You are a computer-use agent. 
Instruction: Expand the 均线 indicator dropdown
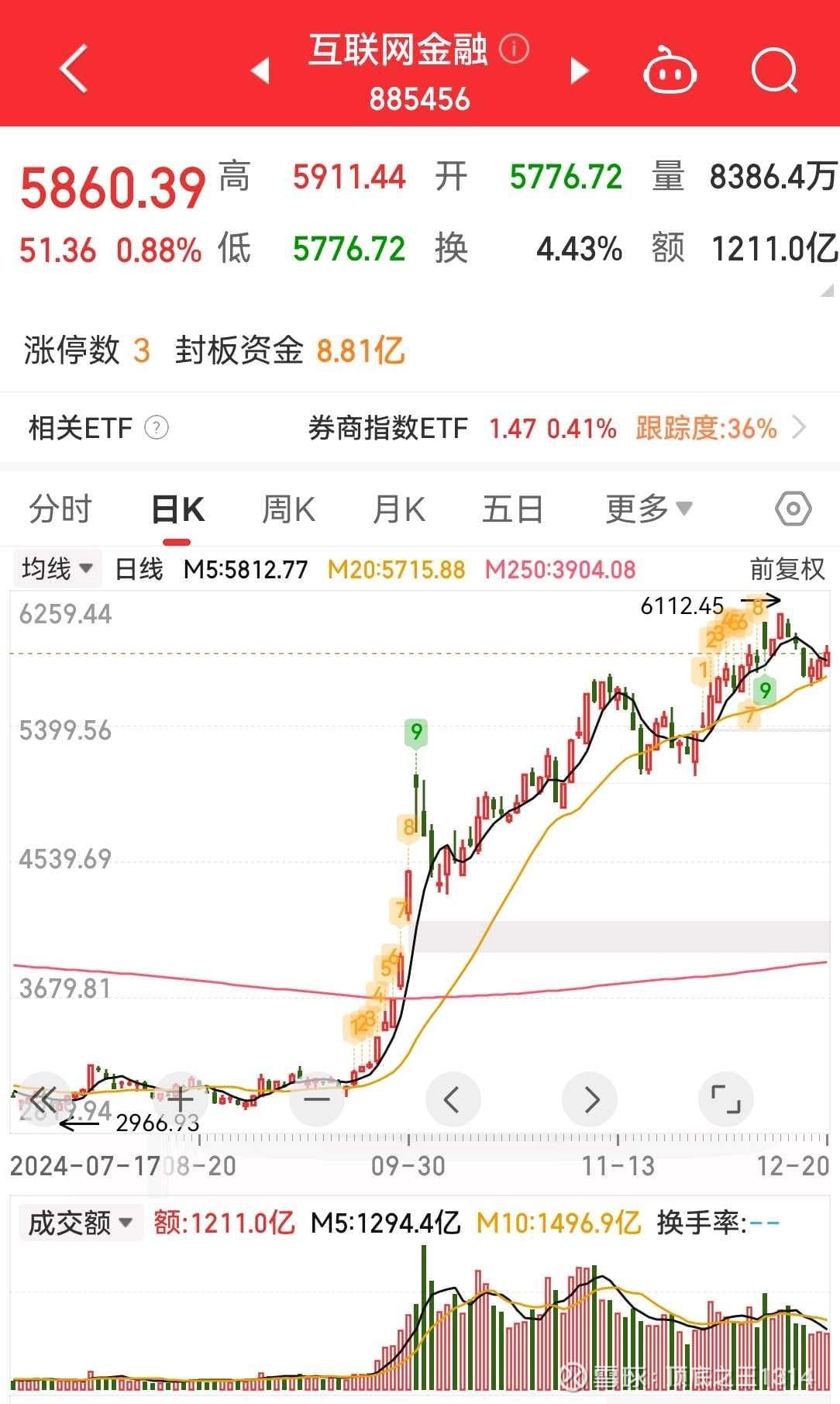pos(57,569)
